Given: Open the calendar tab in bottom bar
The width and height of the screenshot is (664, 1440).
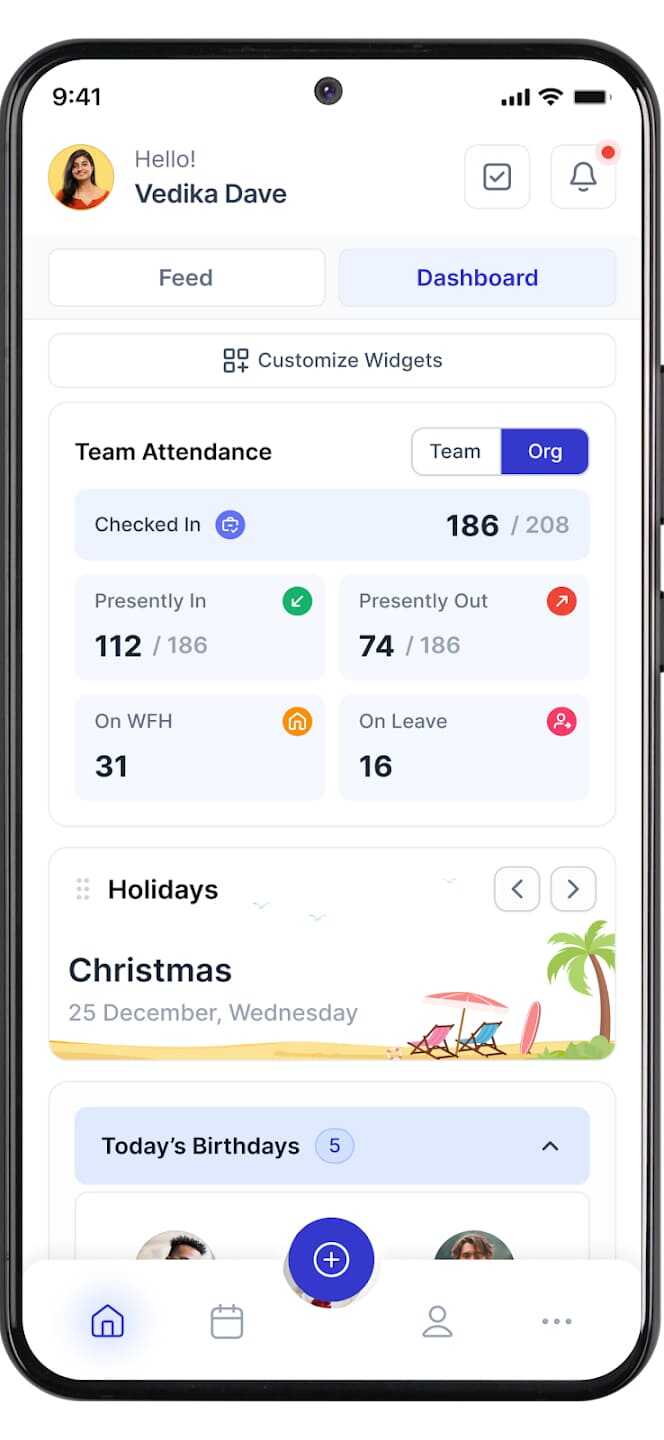Looking at the screenshot, I should coord(227,1321).
